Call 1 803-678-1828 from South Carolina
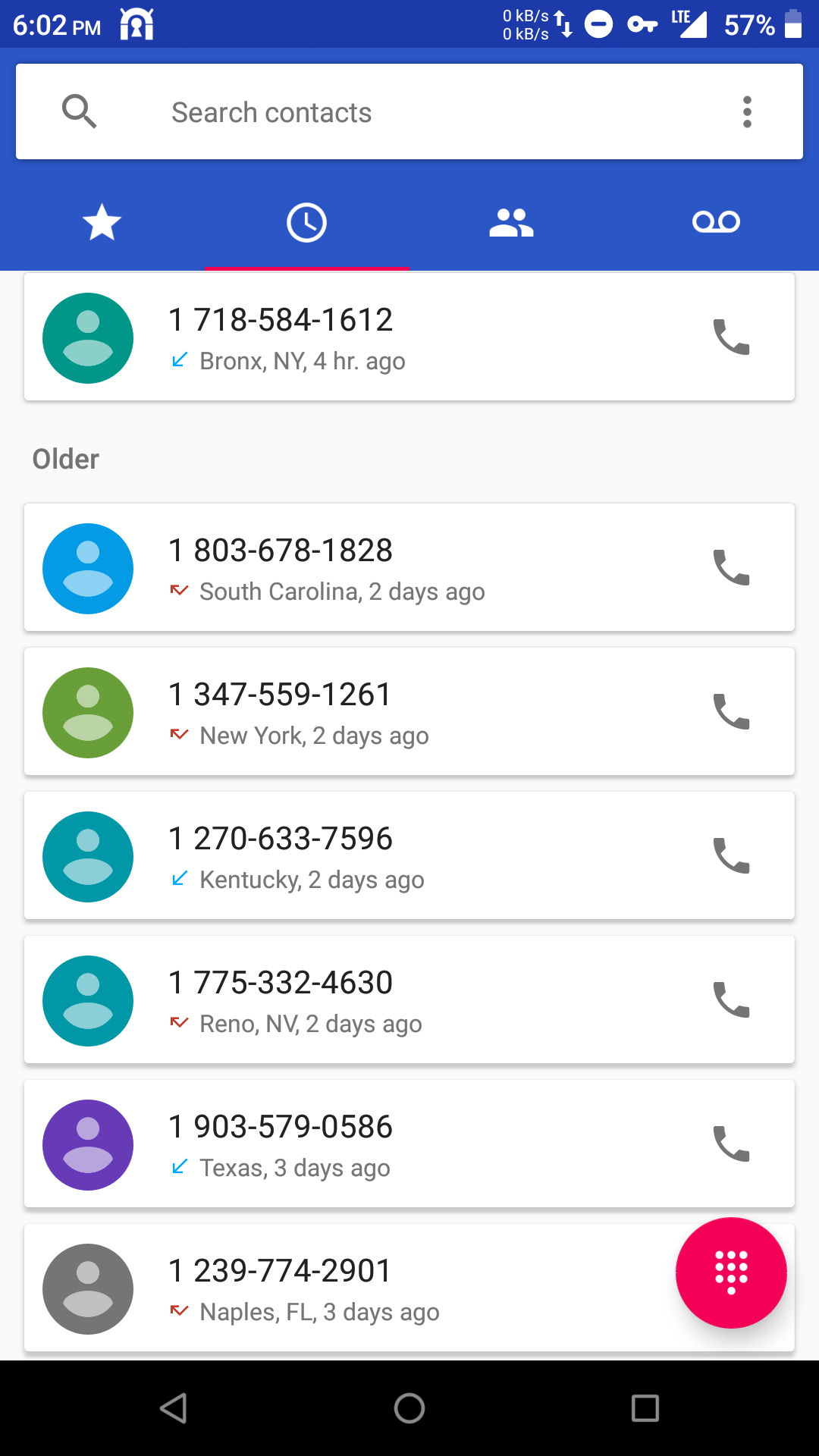 (x=731, y=568)
